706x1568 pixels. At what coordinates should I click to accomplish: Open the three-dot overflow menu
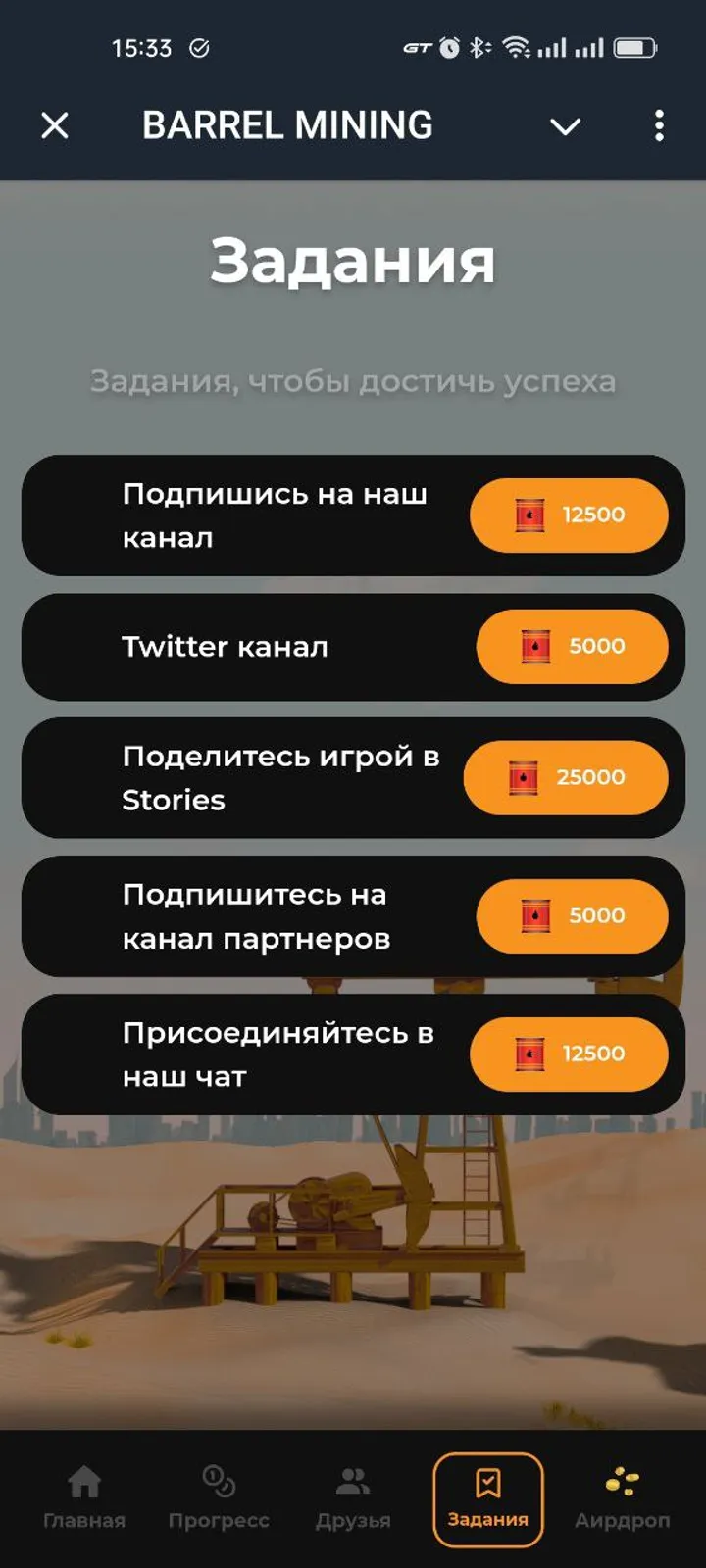click(x=659, y=125)
